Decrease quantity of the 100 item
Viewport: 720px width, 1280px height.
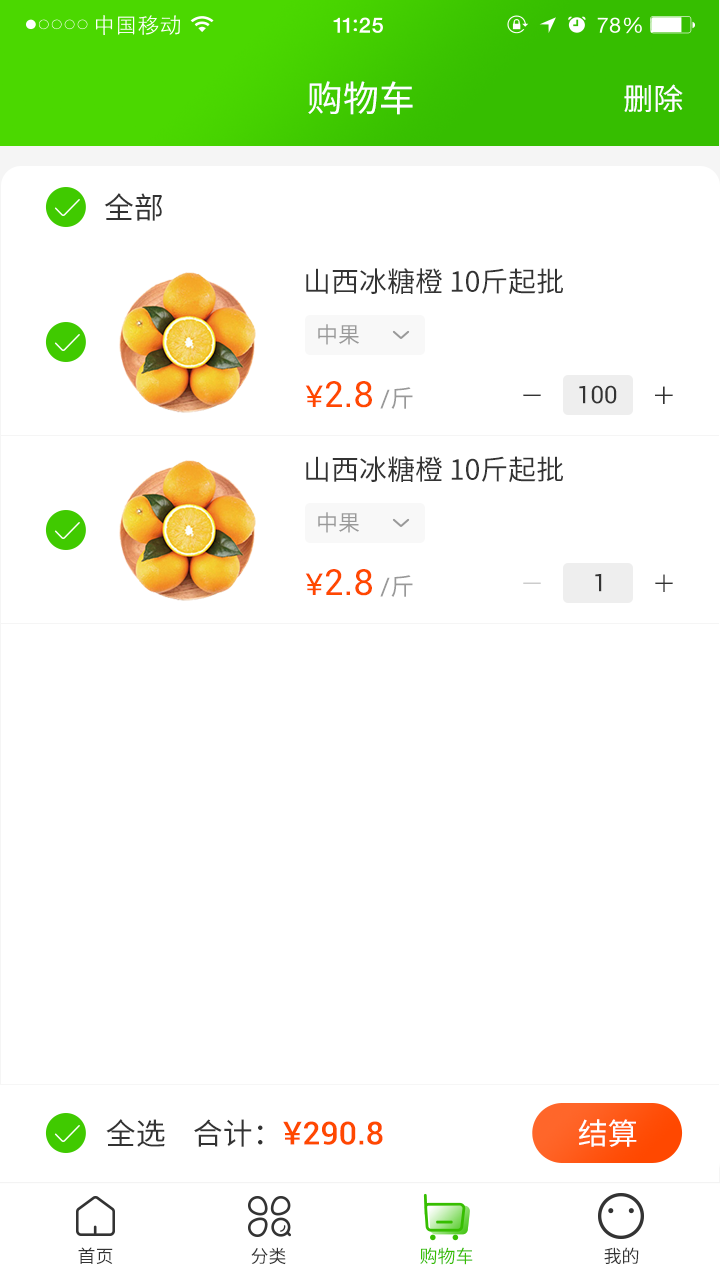tap(532, 395)
